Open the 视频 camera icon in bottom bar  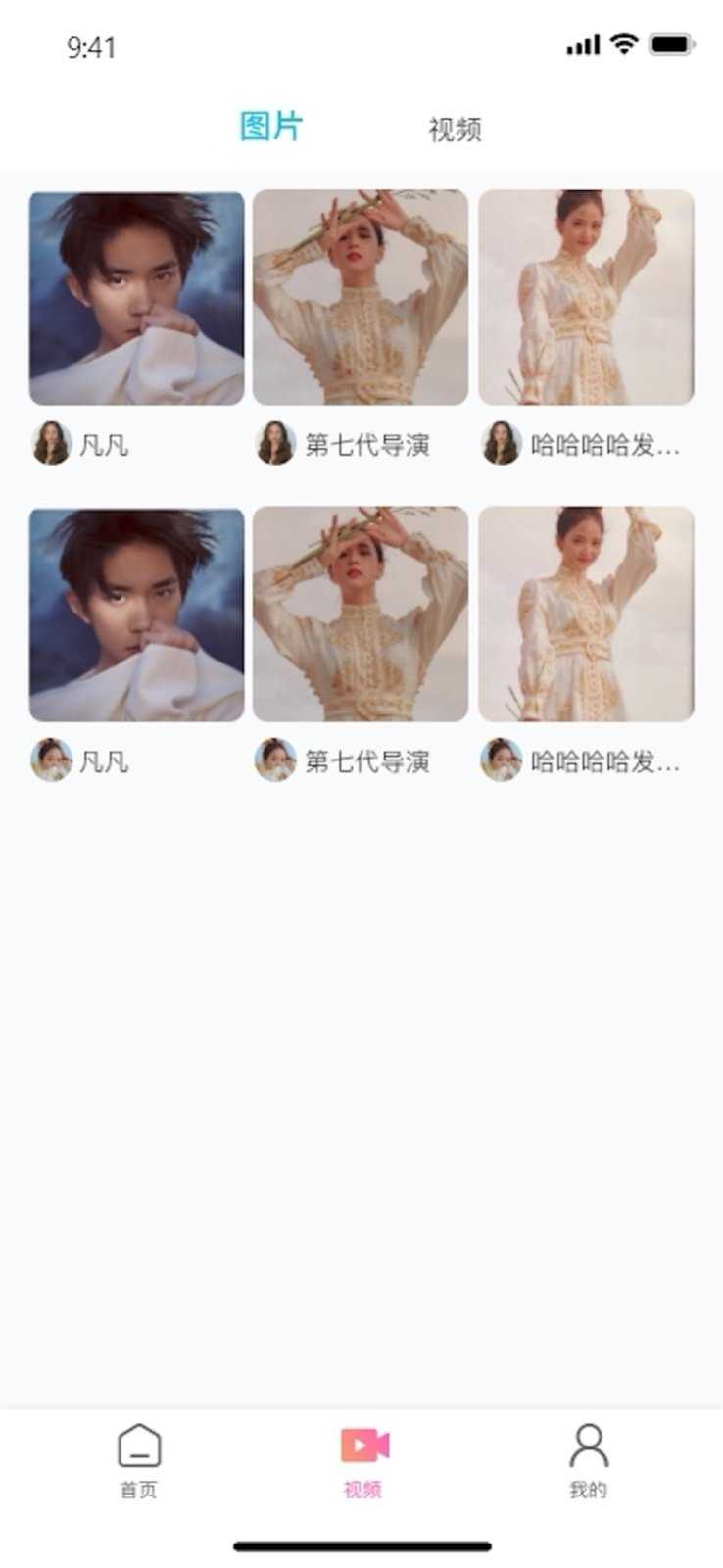tap(361, 1446)
